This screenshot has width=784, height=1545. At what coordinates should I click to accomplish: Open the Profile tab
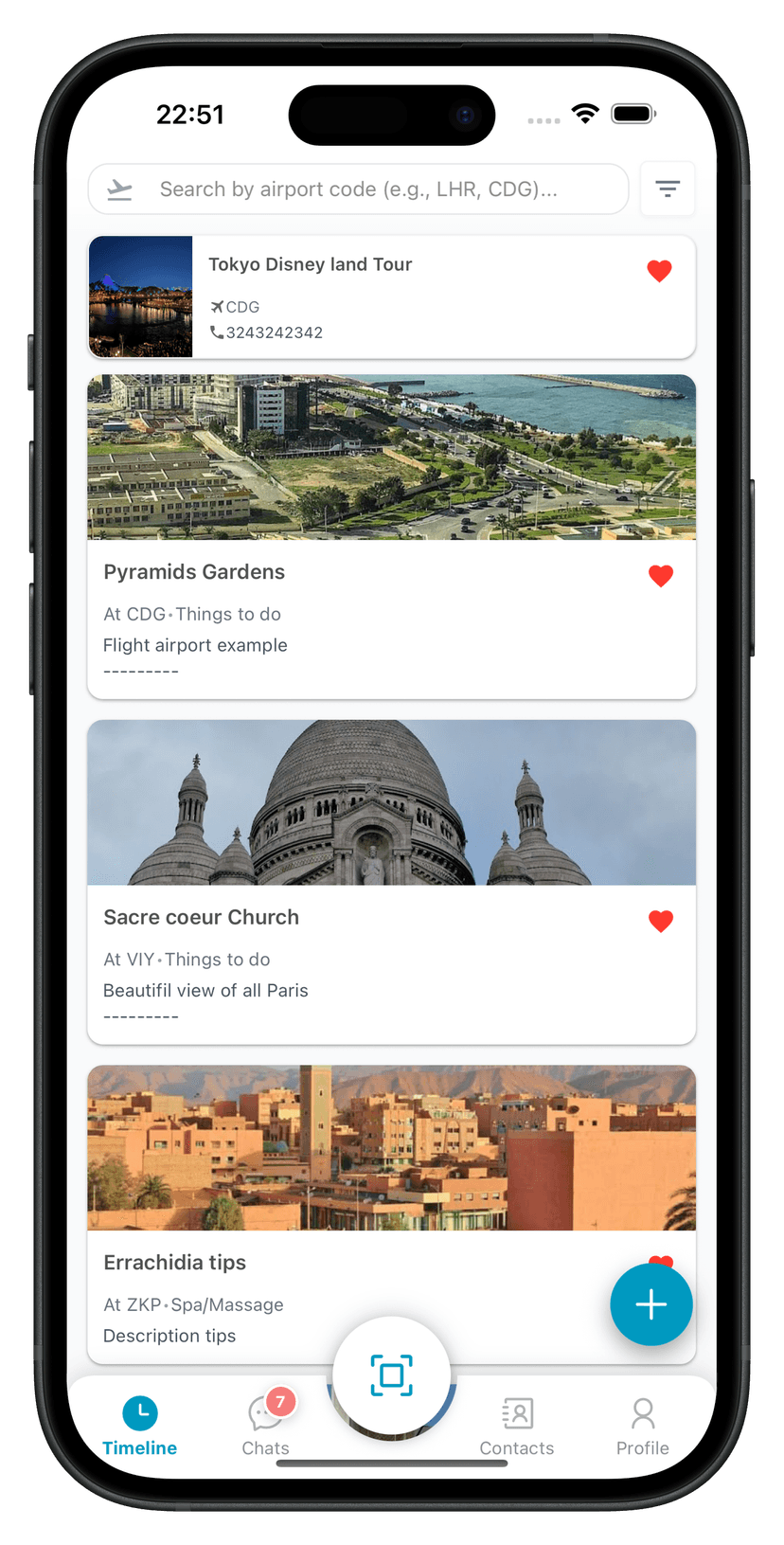(x=642, y=1426)
